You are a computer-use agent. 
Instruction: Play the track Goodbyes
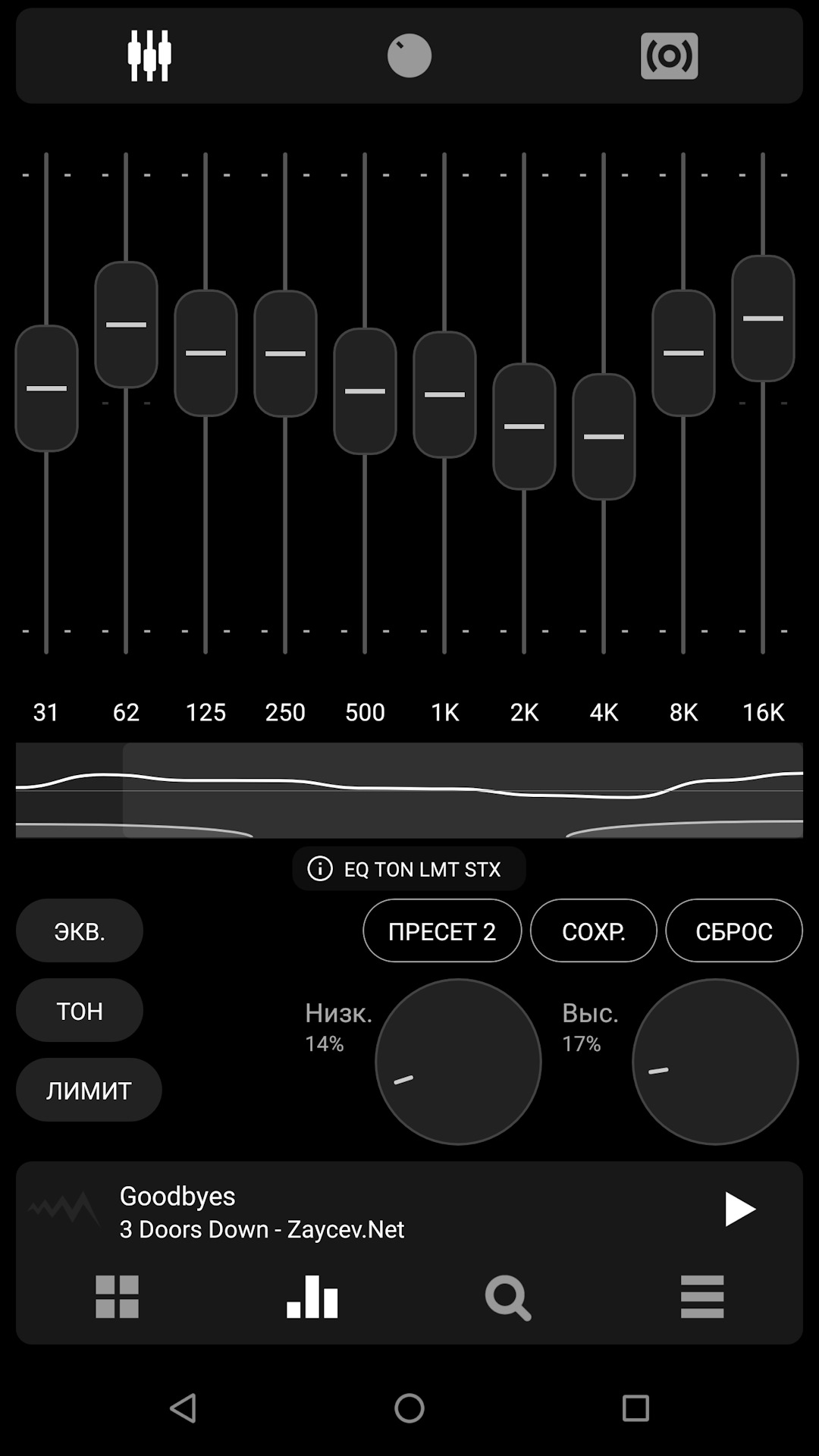[739, 1209]
